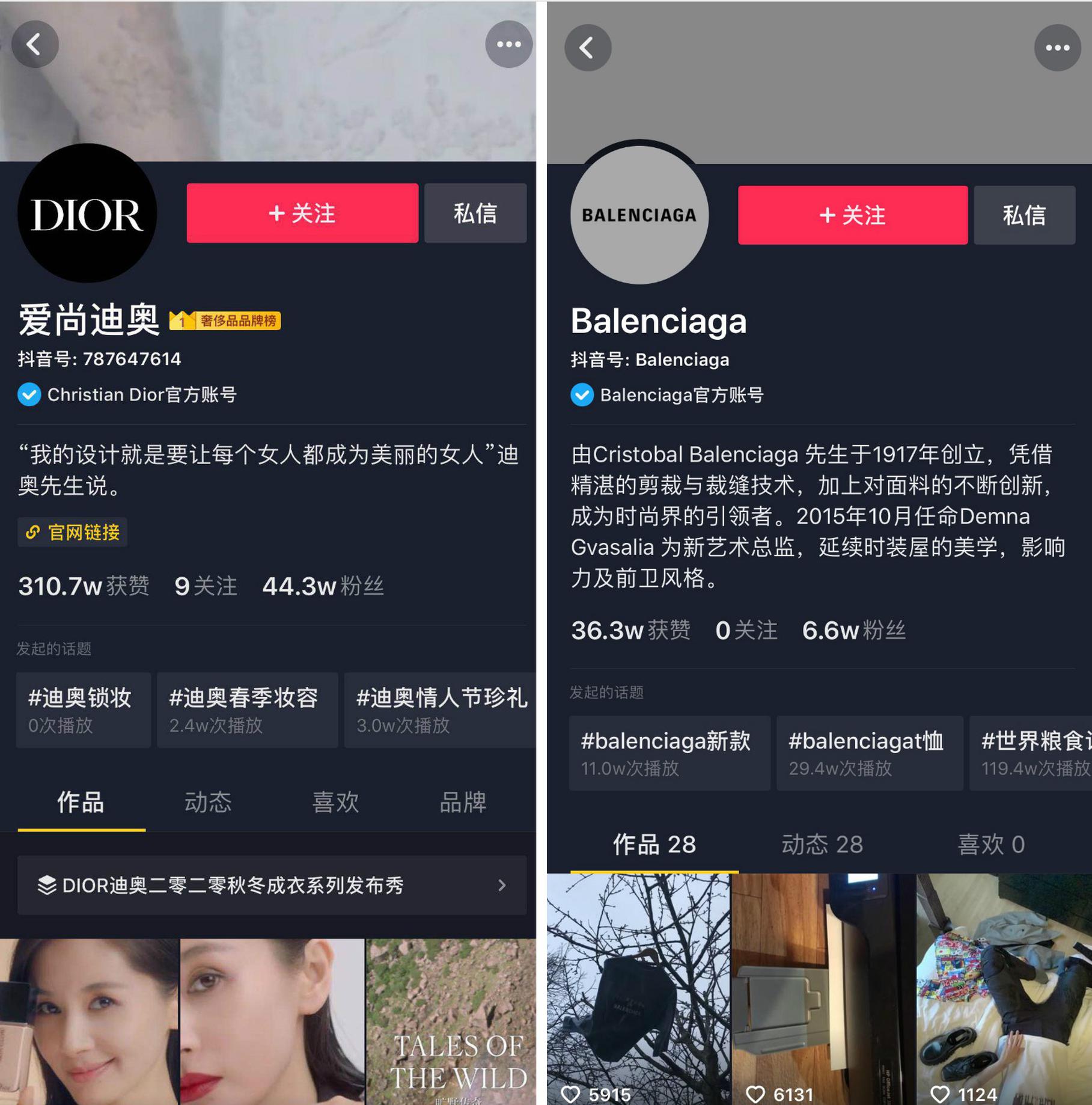Go back from the Dior profile page
This screenshot has width=1092, height=1105.
[34, 44]
